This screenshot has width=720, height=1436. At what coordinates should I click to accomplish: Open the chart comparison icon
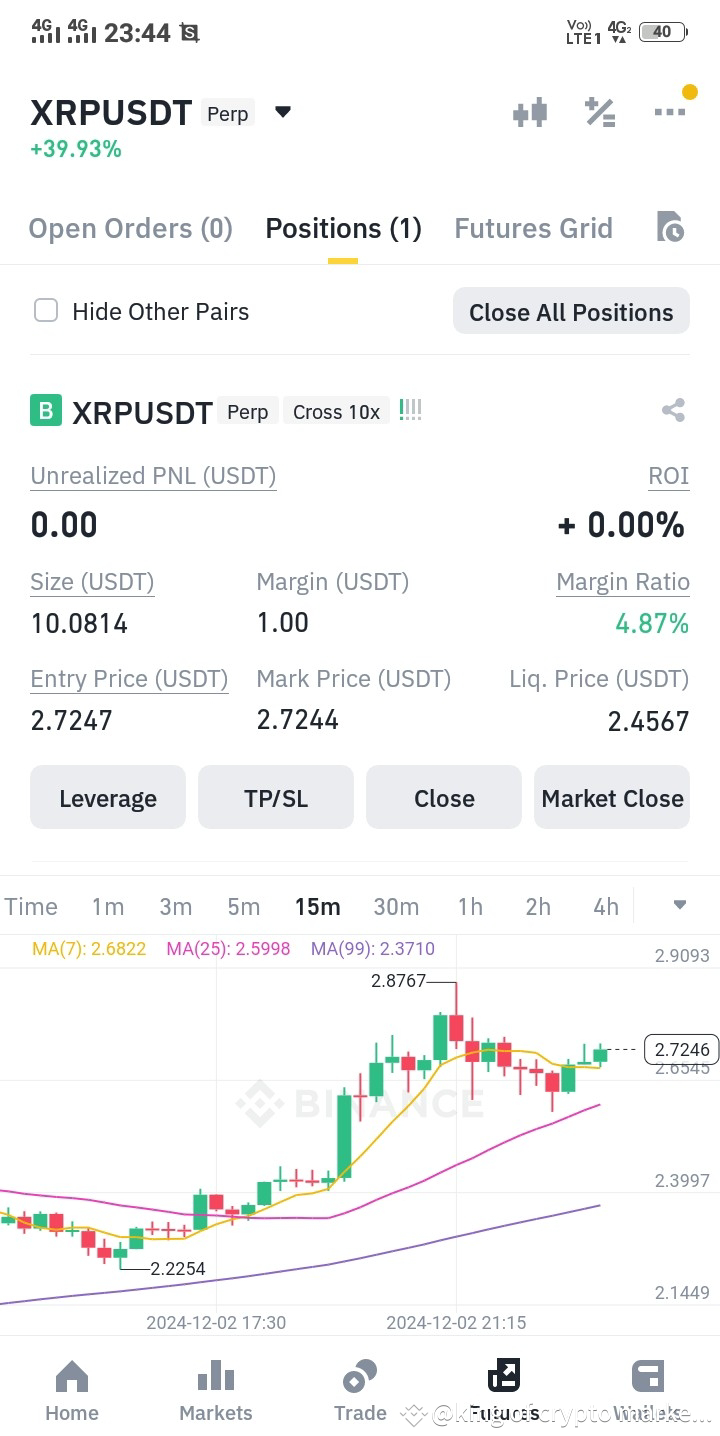530,112
